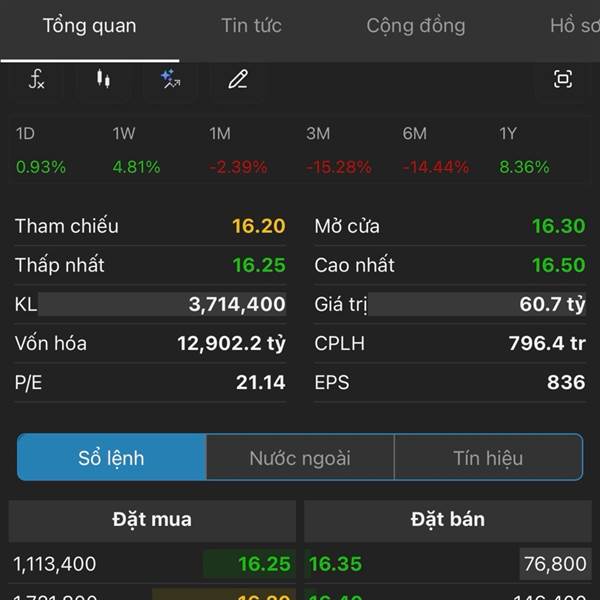Change the candlestick chart type
Viewport: 600px width, 600px height.
click(103, 80)
